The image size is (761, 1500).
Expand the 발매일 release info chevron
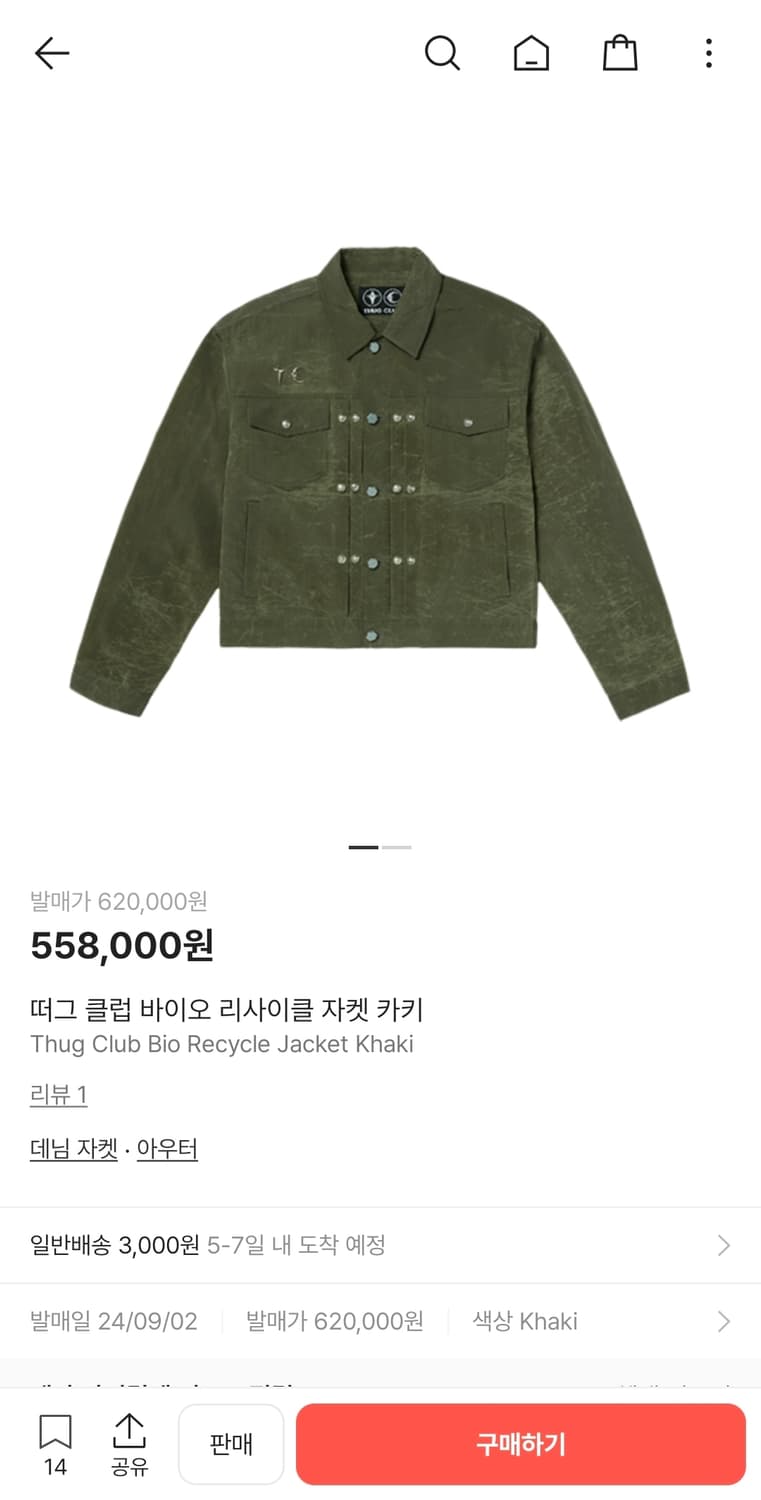pos(723,1321)
